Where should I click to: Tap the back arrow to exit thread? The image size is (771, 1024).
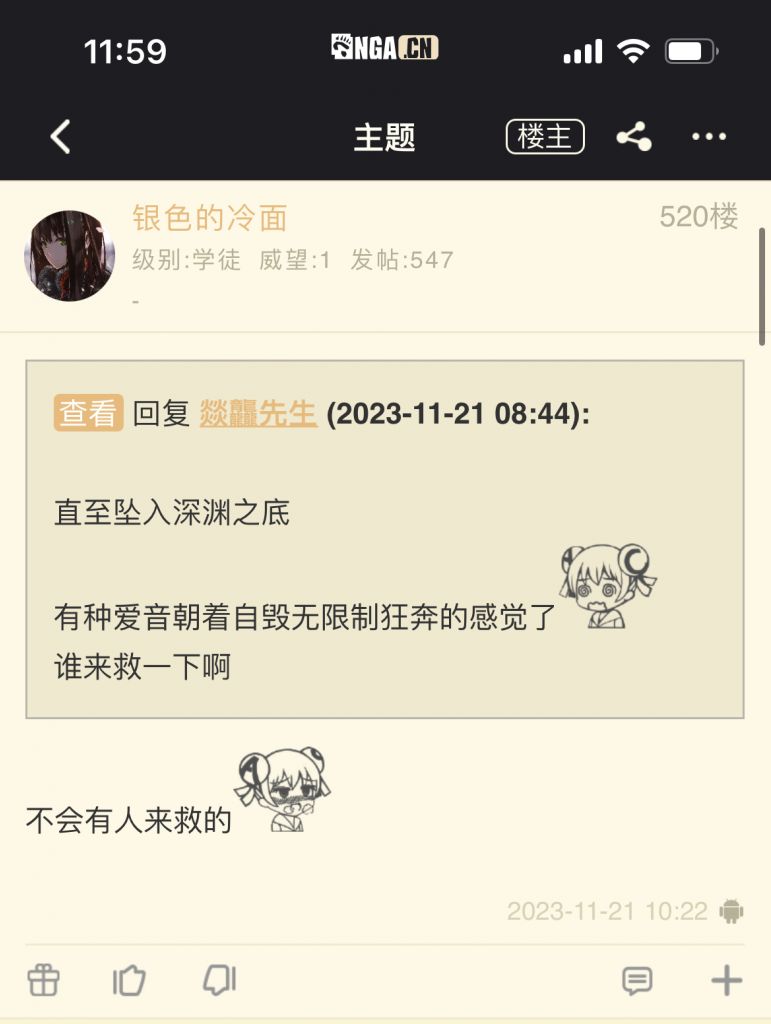pos(58,135)
